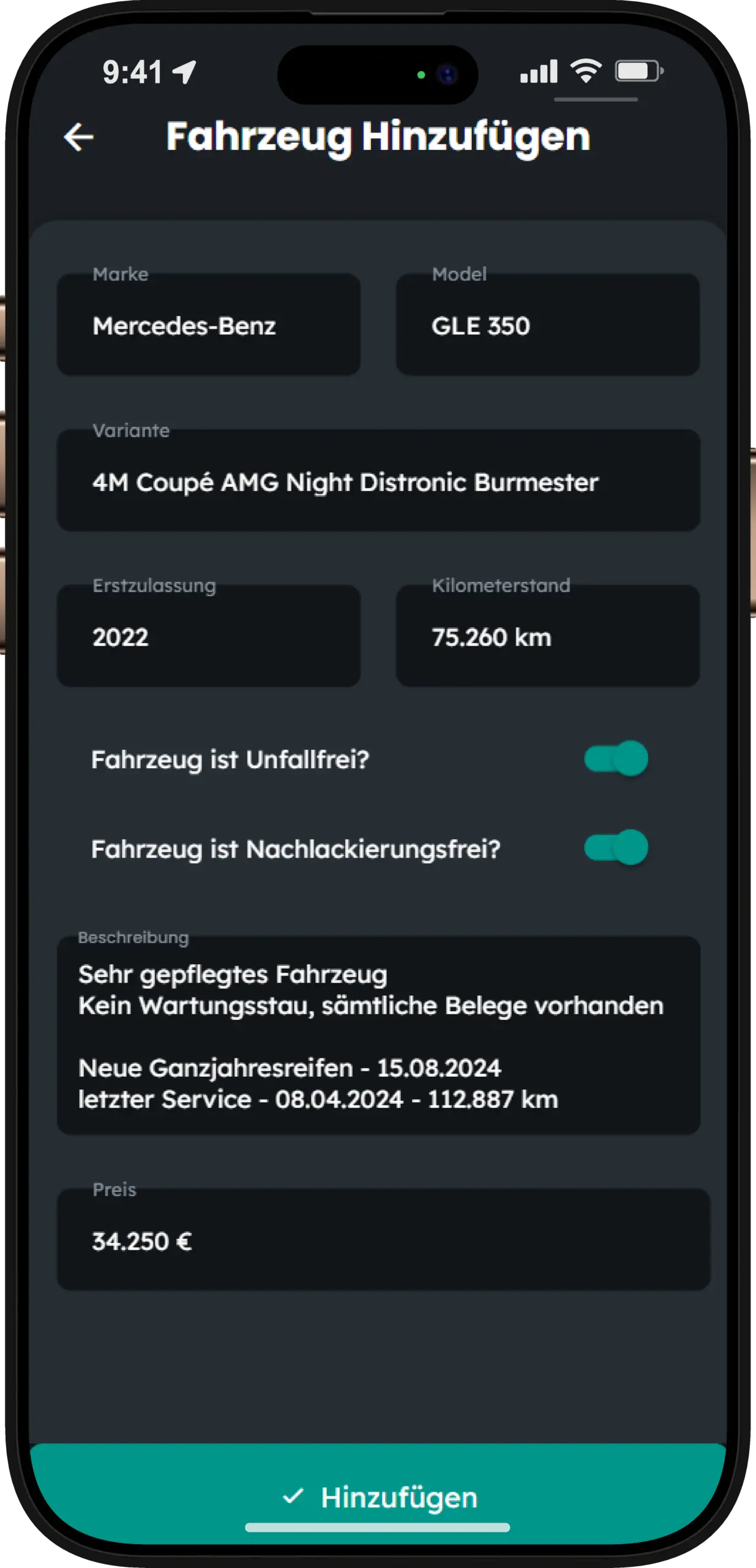
Task: Change the Erstzulassung year 2022
Action: click(209, 636)
